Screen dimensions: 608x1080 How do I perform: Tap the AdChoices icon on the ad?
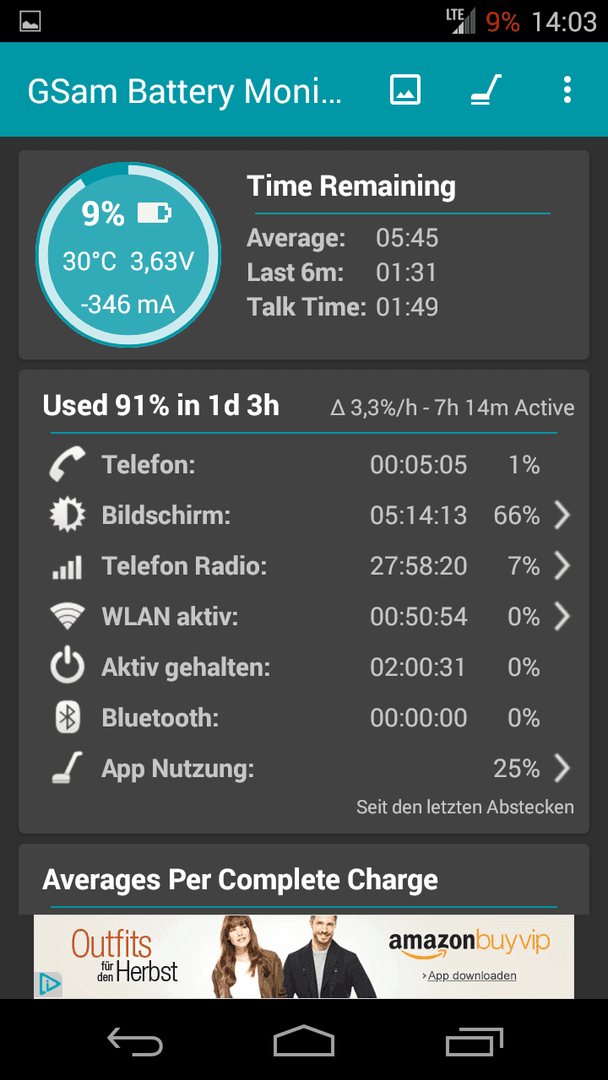point(48,984)
